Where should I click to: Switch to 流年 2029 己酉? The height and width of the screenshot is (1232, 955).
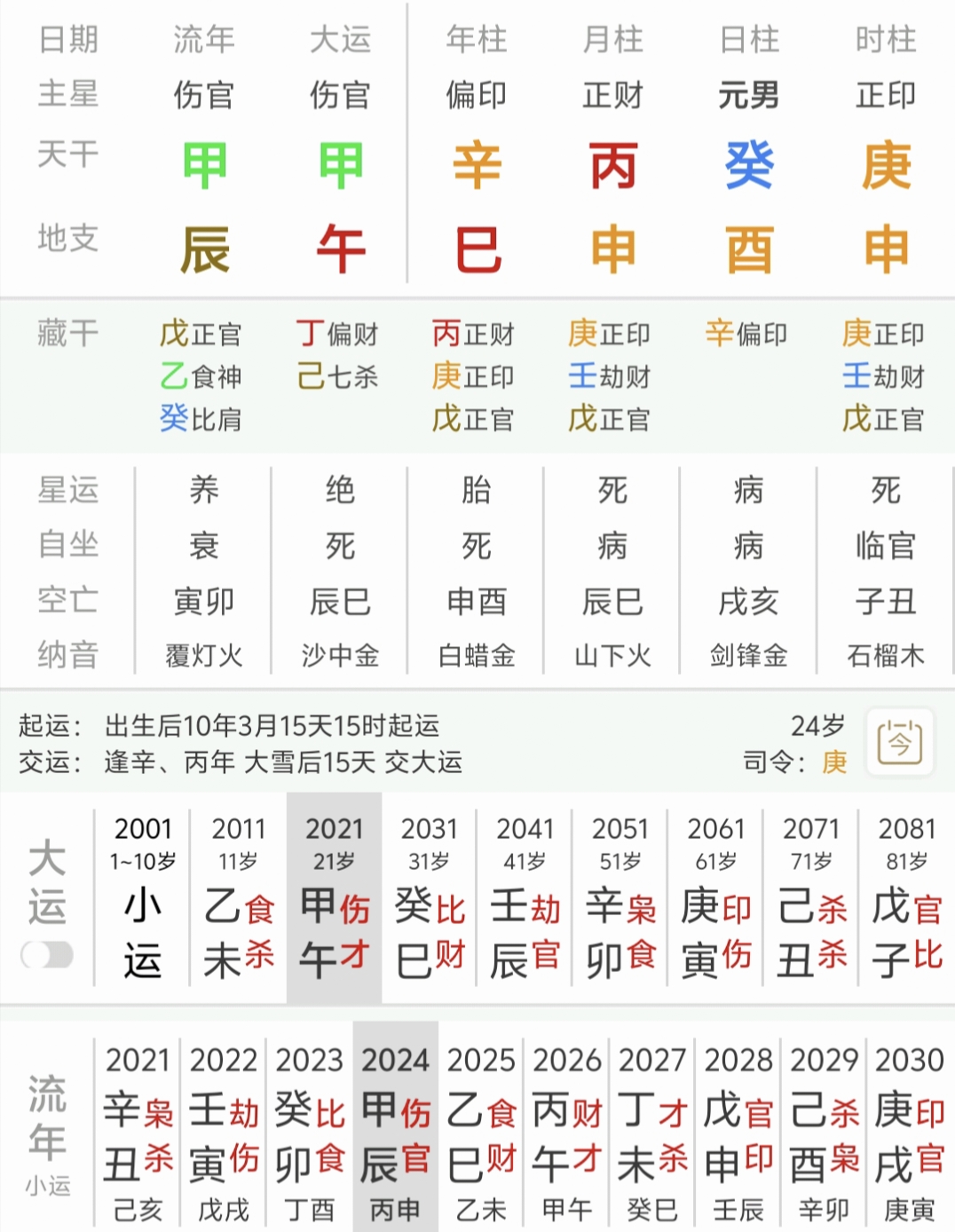[824, 1127]
